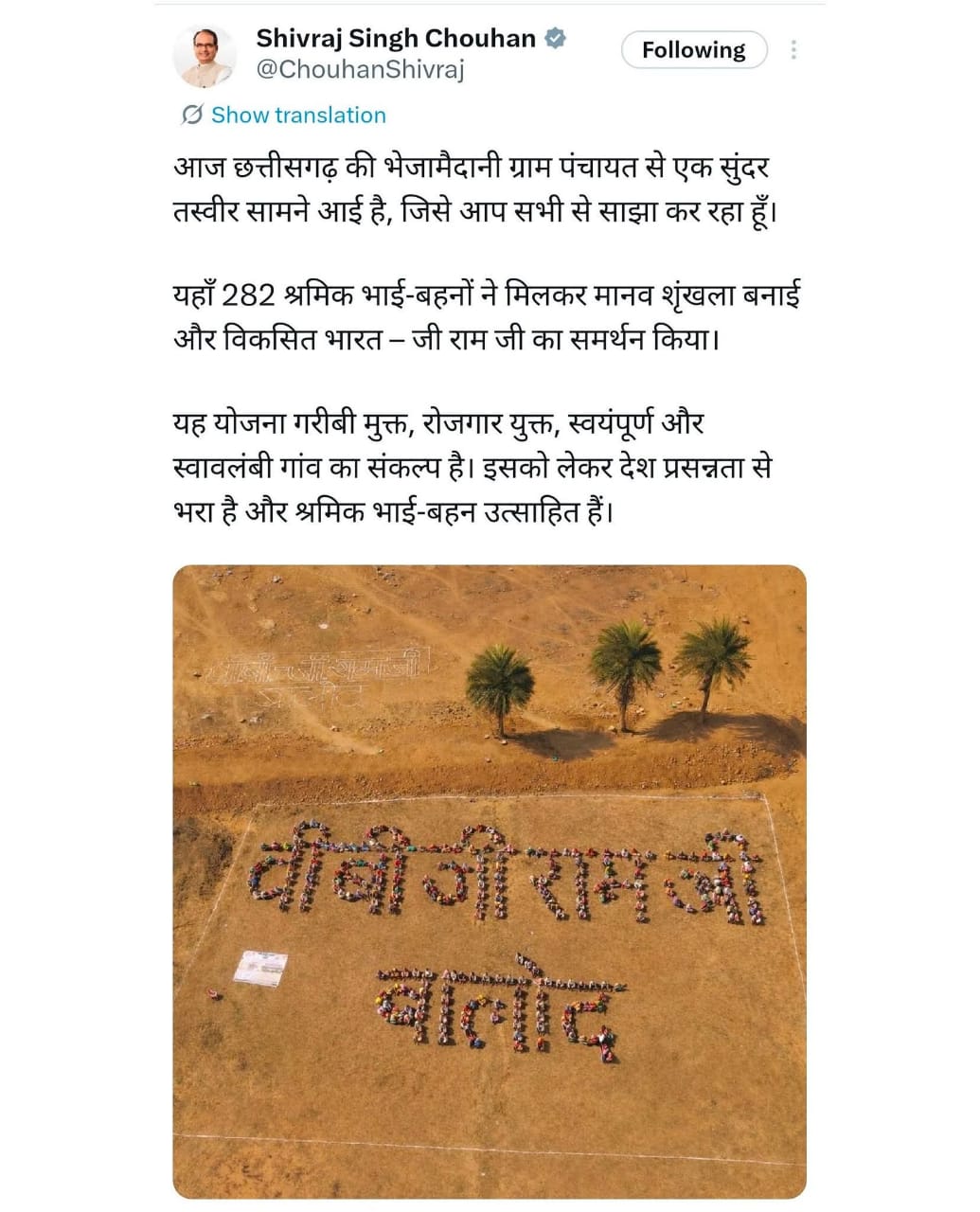Open the @ChouhanShivraj profile handle
Viewport: 980px width, 1212px height.
click(360, 70)
